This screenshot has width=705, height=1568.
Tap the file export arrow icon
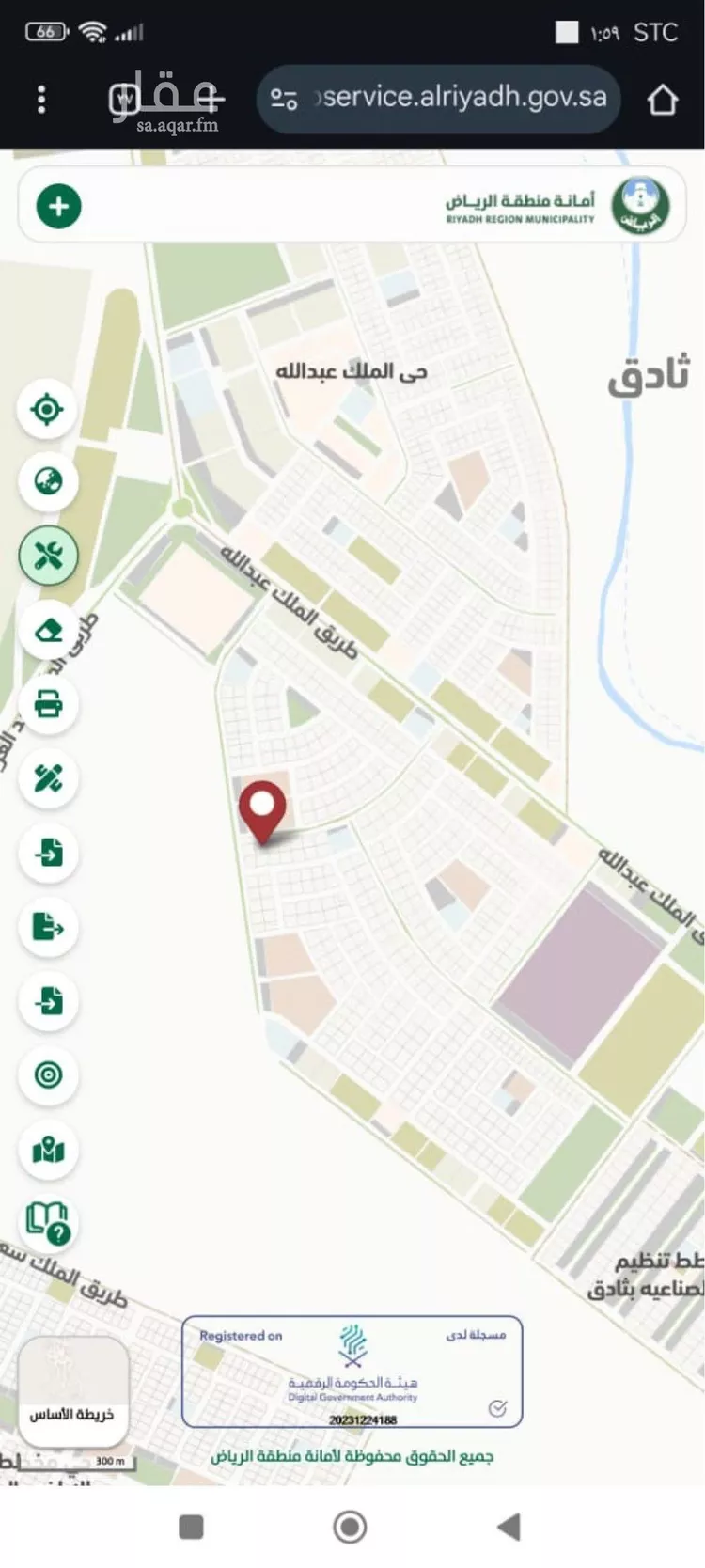(48, 927)
